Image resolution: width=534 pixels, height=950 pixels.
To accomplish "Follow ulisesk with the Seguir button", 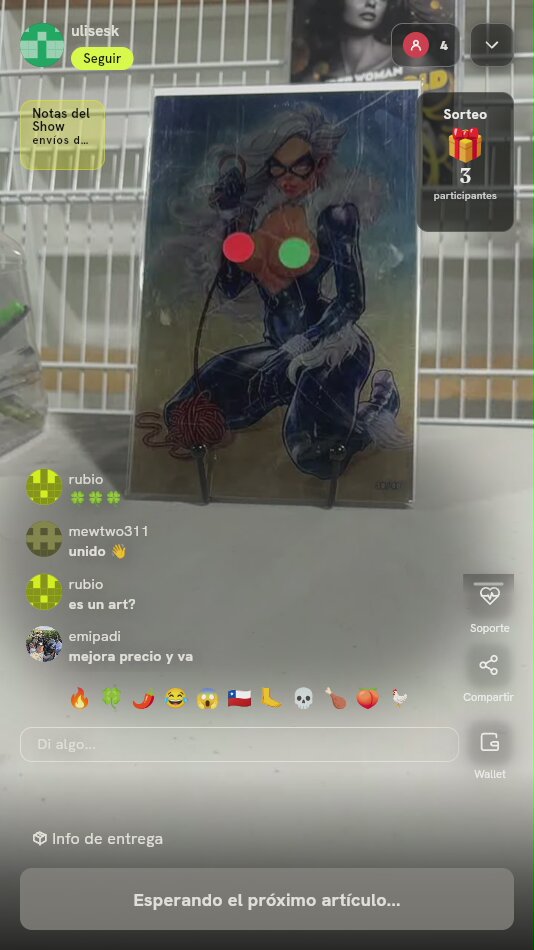I will click(x=102, y=59).
